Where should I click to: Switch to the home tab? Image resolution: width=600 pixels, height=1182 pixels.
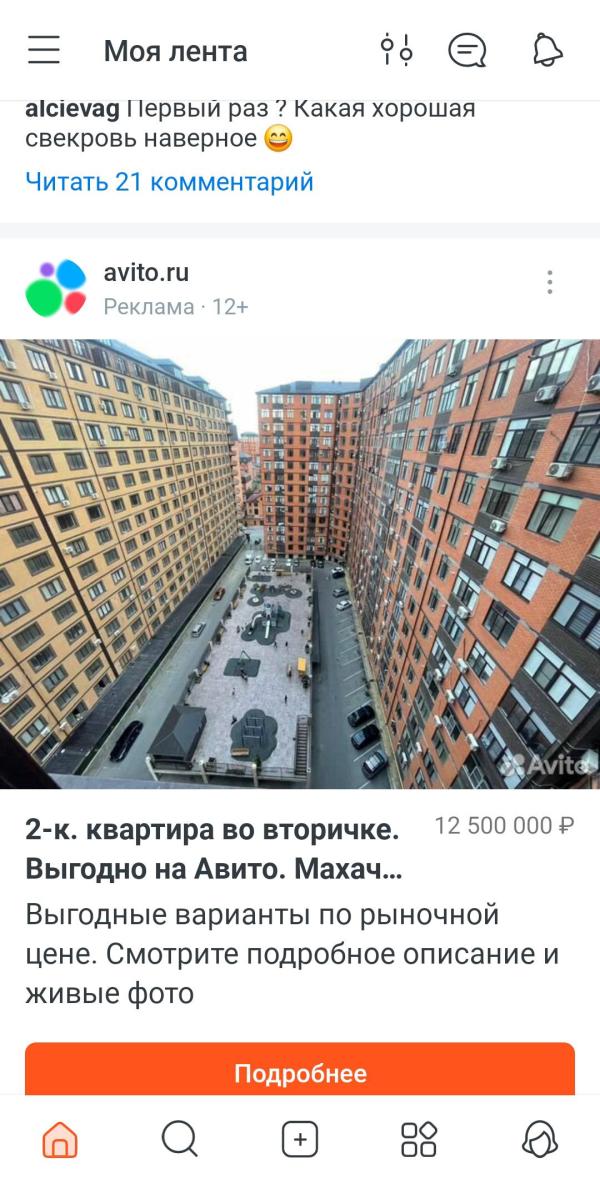coord(60,1138)
